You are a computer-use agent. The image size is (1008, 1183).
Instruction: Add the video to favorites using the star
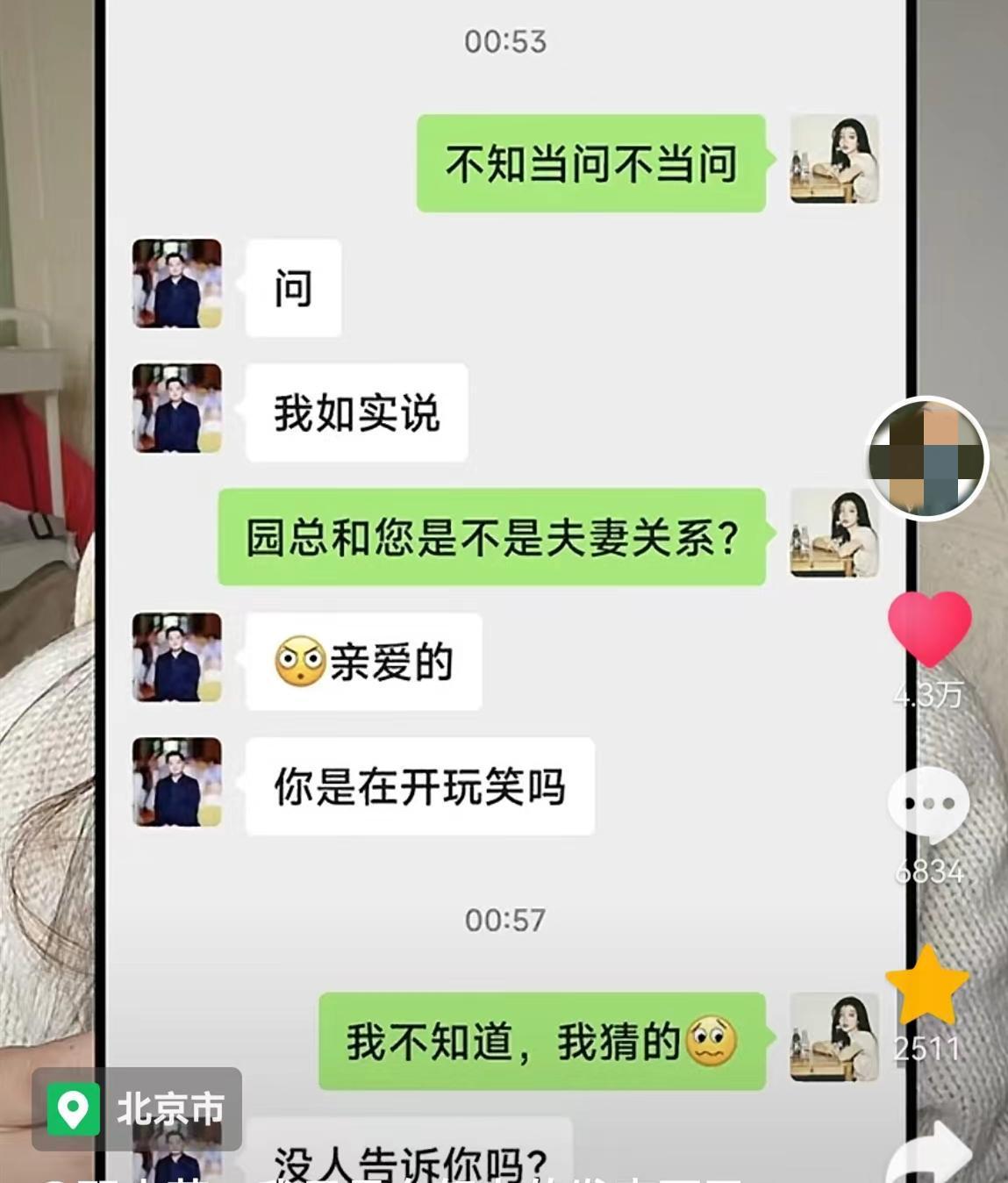point(927,985)
